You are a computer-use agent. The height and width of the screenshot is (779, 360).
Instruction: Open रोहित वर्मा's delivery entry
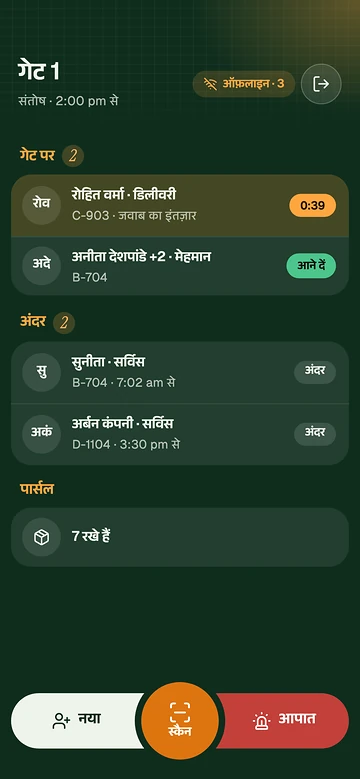click(x=180, y=206)
